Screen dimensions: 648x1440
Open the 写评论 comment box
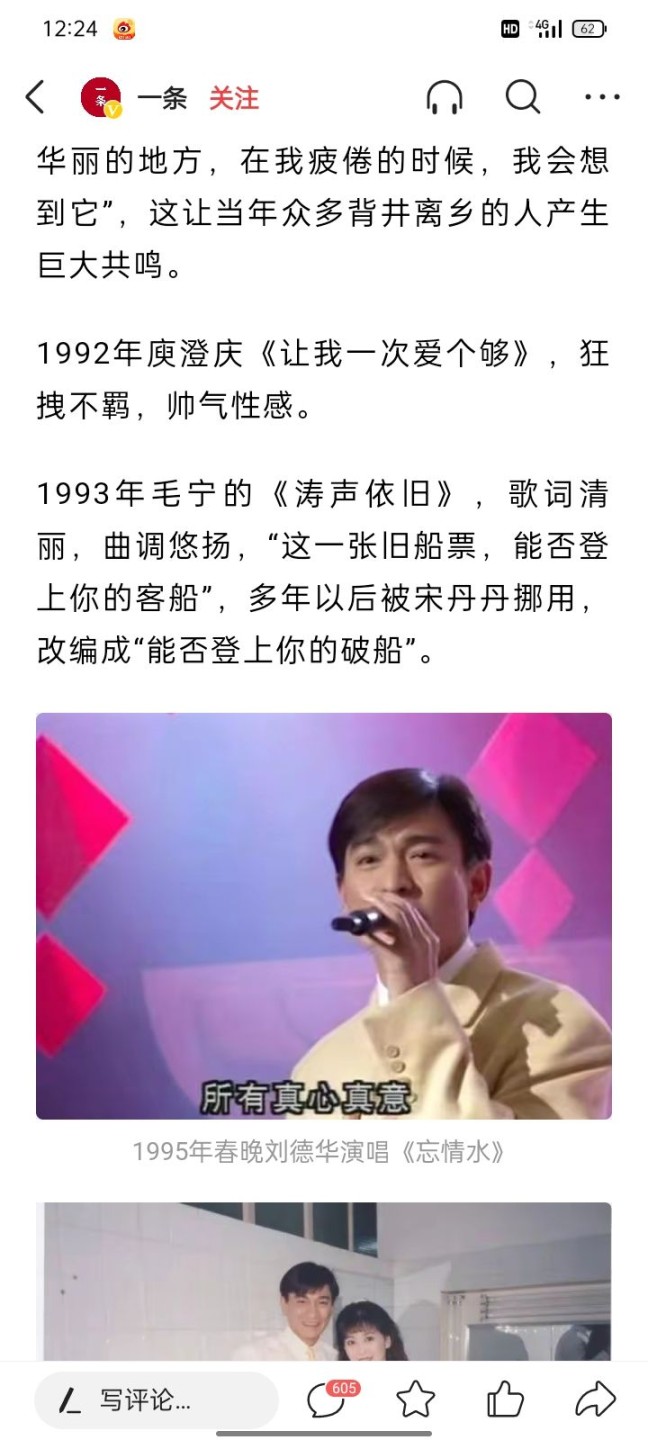[155, 1401]
